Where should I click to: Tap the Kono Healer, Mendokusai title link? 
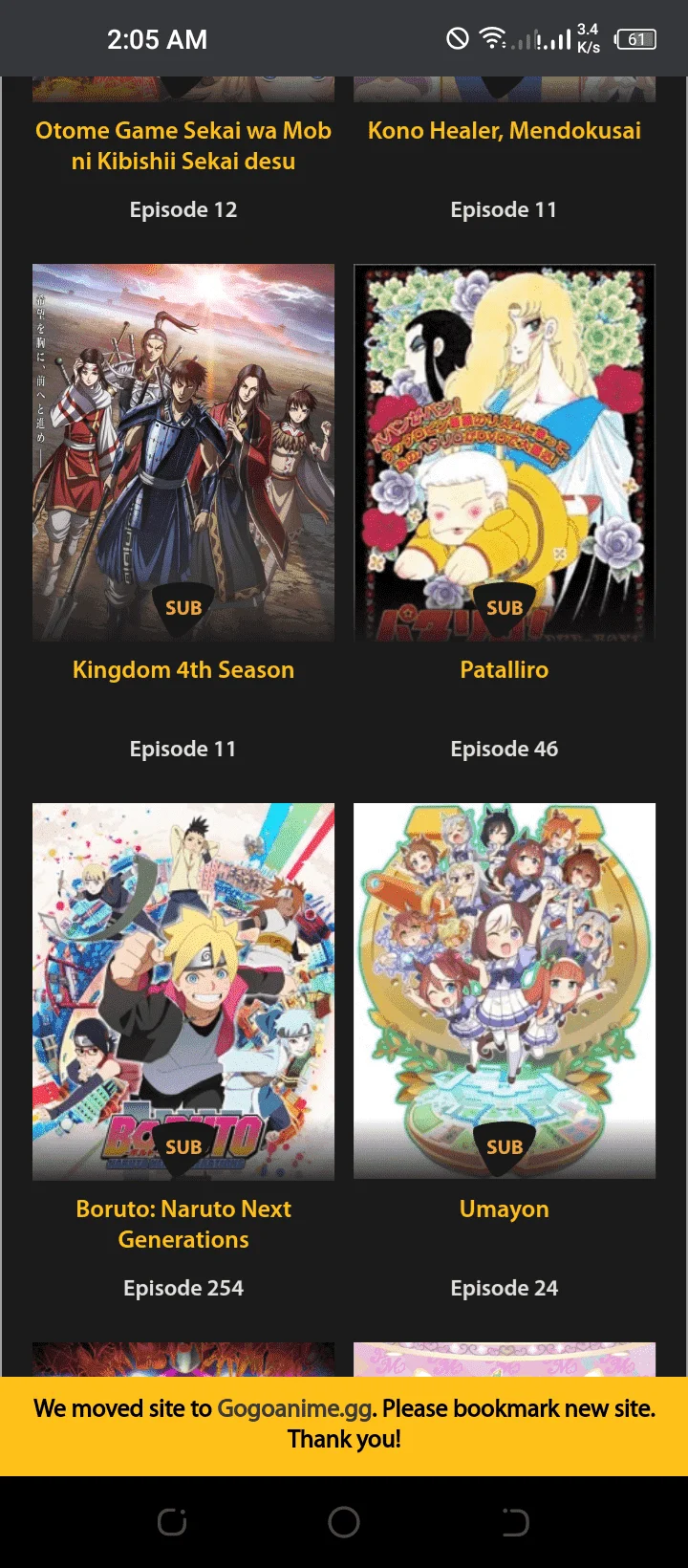[505, 130]
